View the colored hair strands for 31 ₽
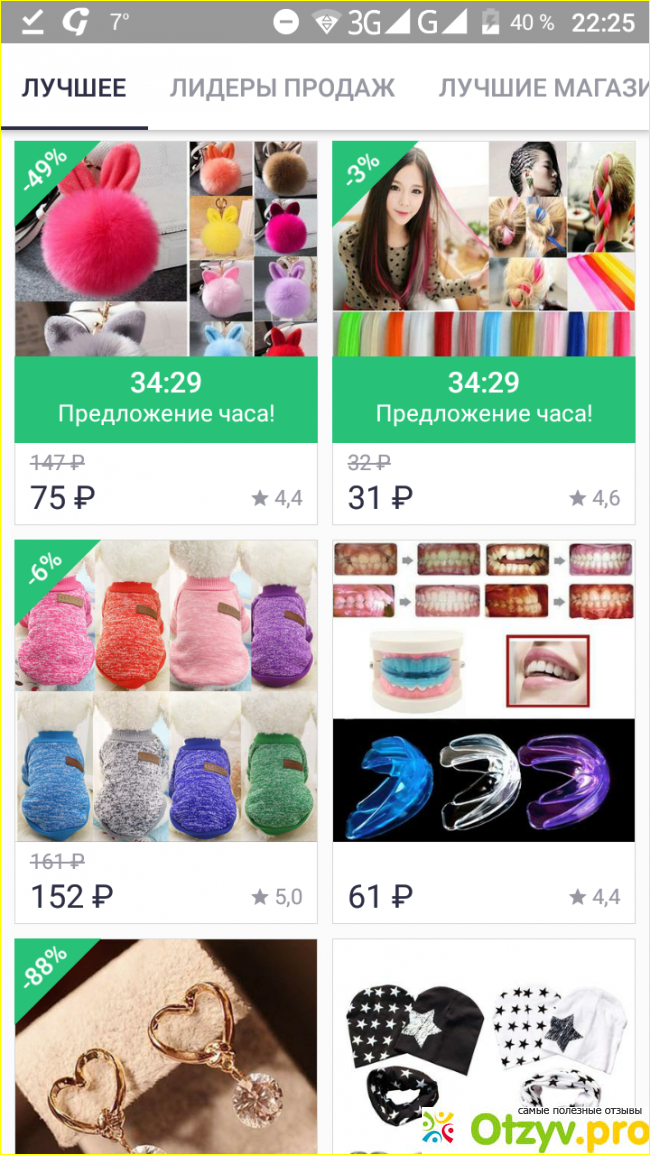 tap(483, 300)
